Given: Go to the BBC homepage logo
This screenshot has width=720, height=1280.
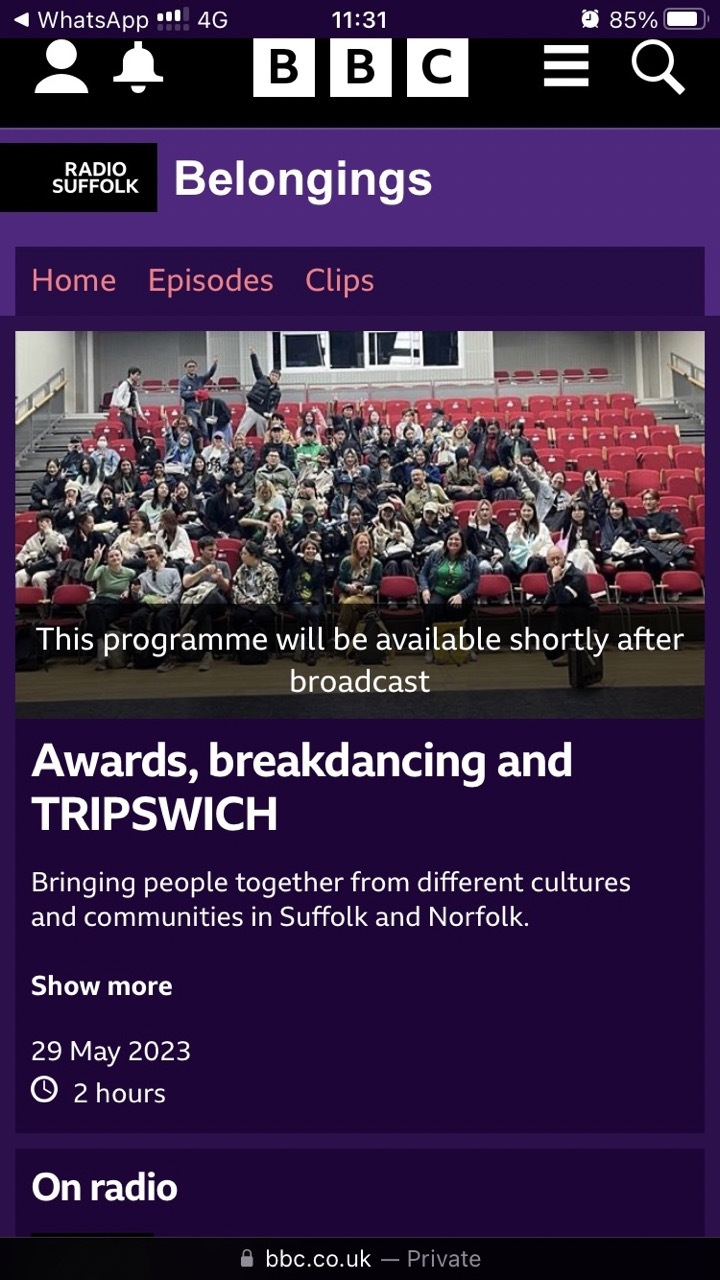Looking at the screenshot, I should (x=360, y=68).
